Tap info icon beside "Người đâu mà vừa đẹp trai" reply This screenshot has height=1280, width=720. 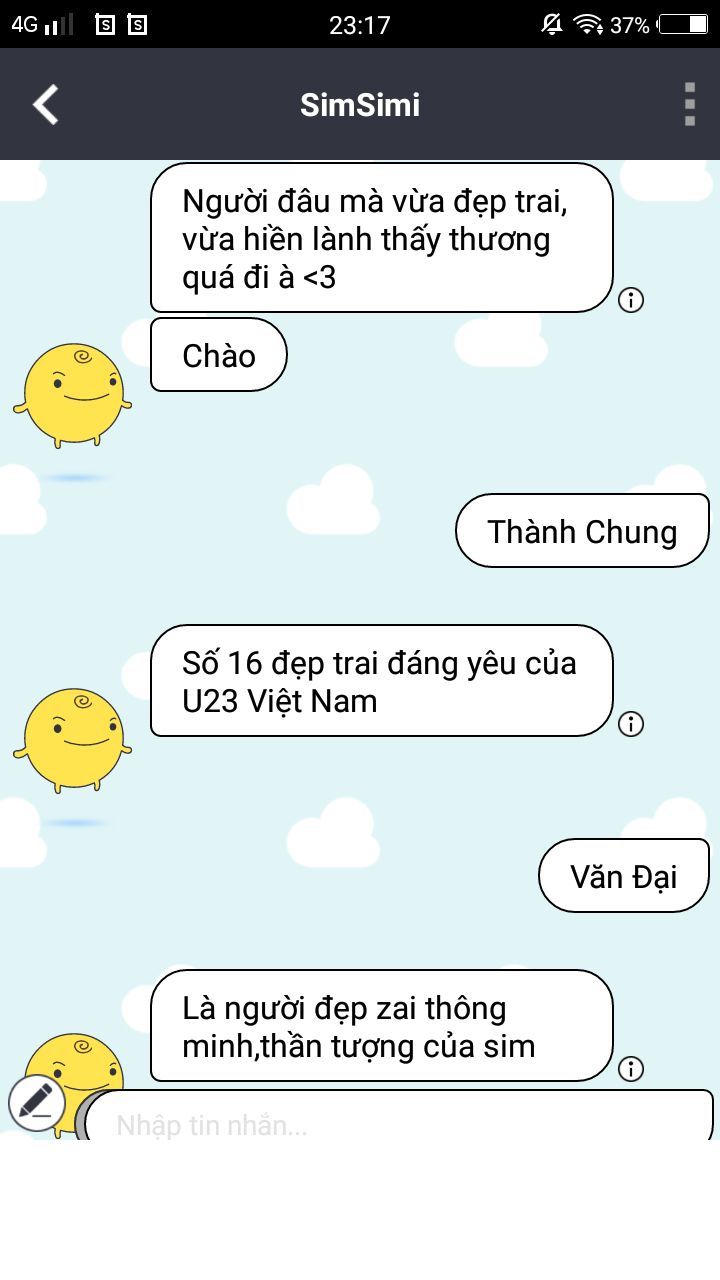631,299
